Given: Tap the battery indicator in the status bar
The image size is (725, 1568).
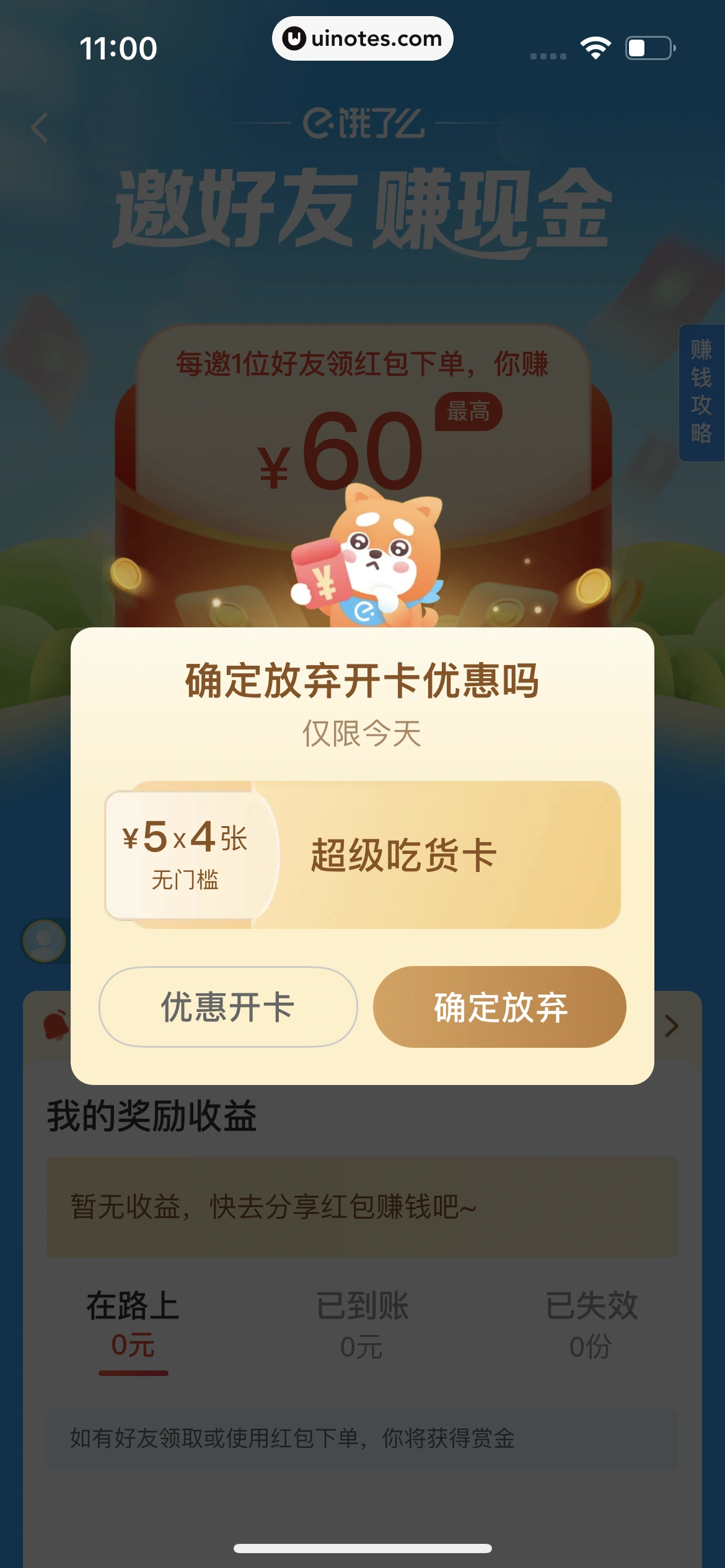Looking at the screenshot, I should [648, 46].
